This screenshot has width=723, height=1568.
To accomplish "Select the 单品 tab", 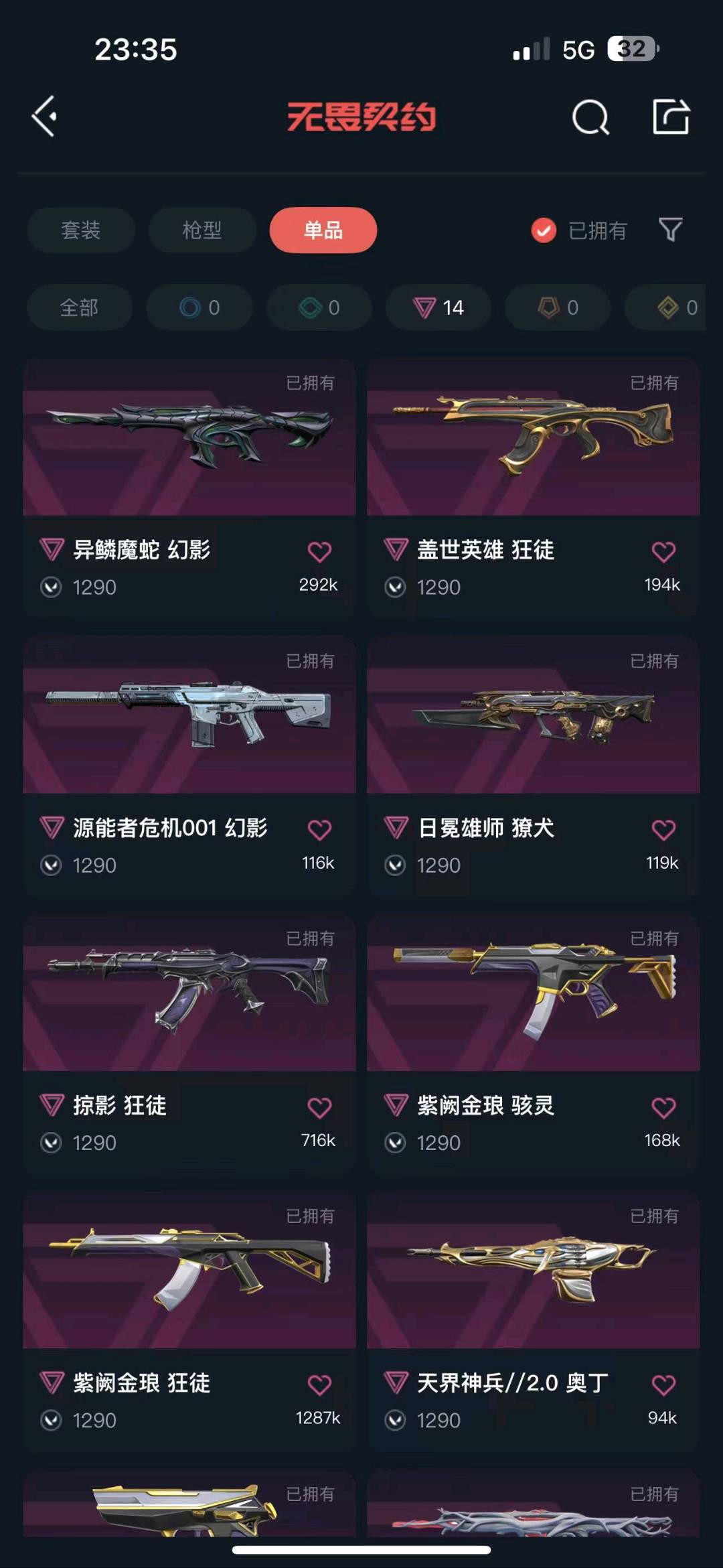I will 323,230.
